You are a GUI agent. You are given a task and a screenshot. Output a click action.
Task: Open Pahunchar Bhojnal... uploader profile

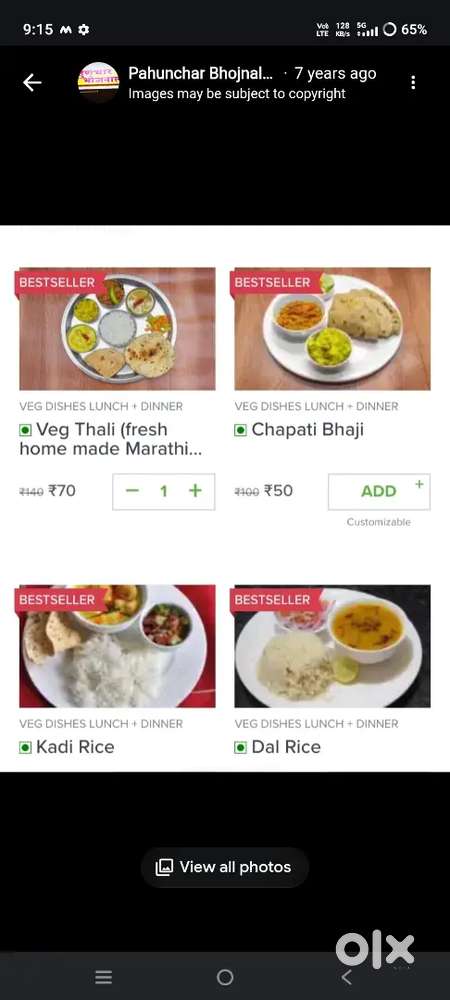point(201,73)
